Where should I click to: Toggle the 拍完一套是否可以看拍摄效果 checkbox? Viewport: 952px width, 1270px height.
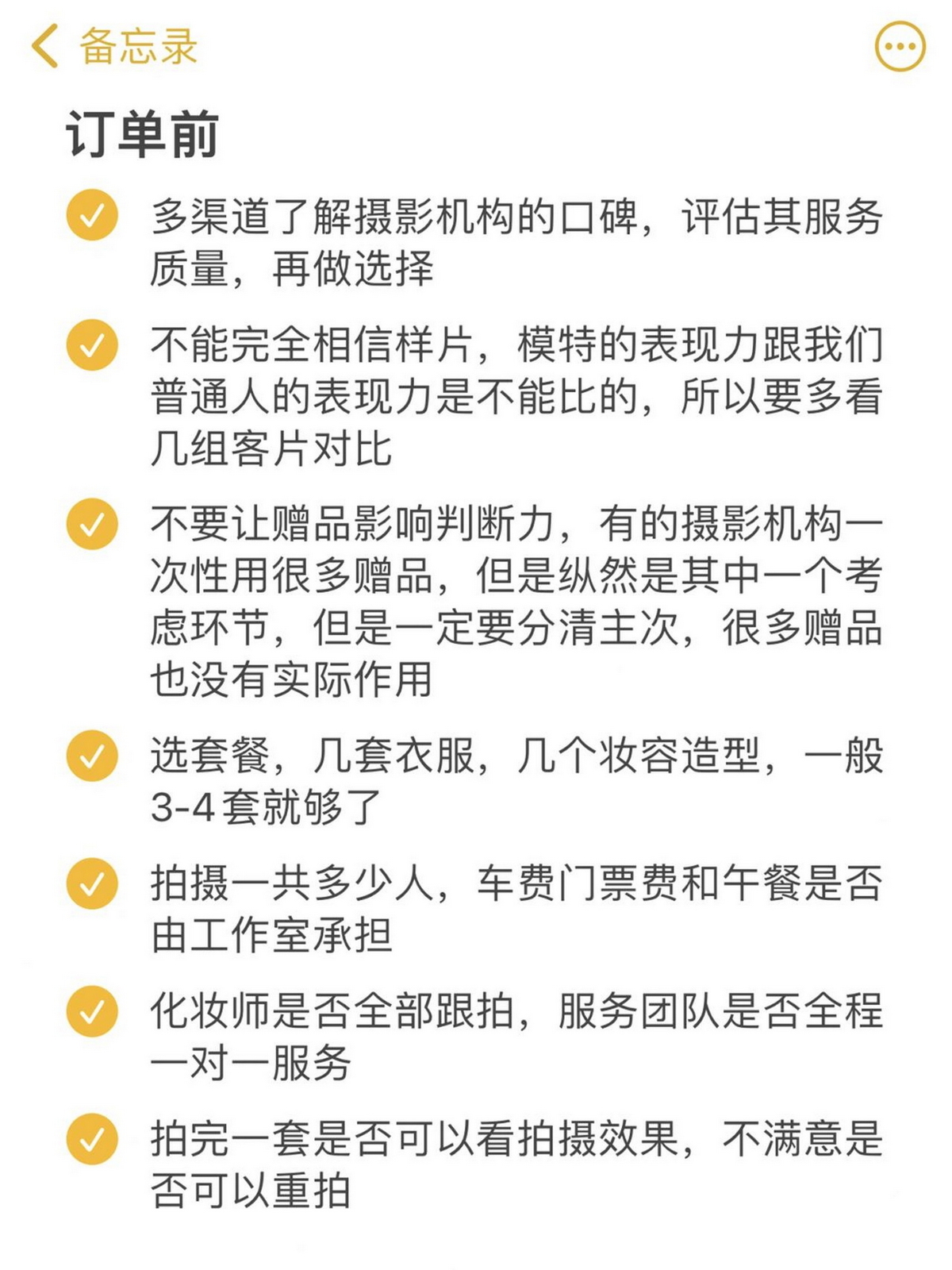[x=93, y=1139]
